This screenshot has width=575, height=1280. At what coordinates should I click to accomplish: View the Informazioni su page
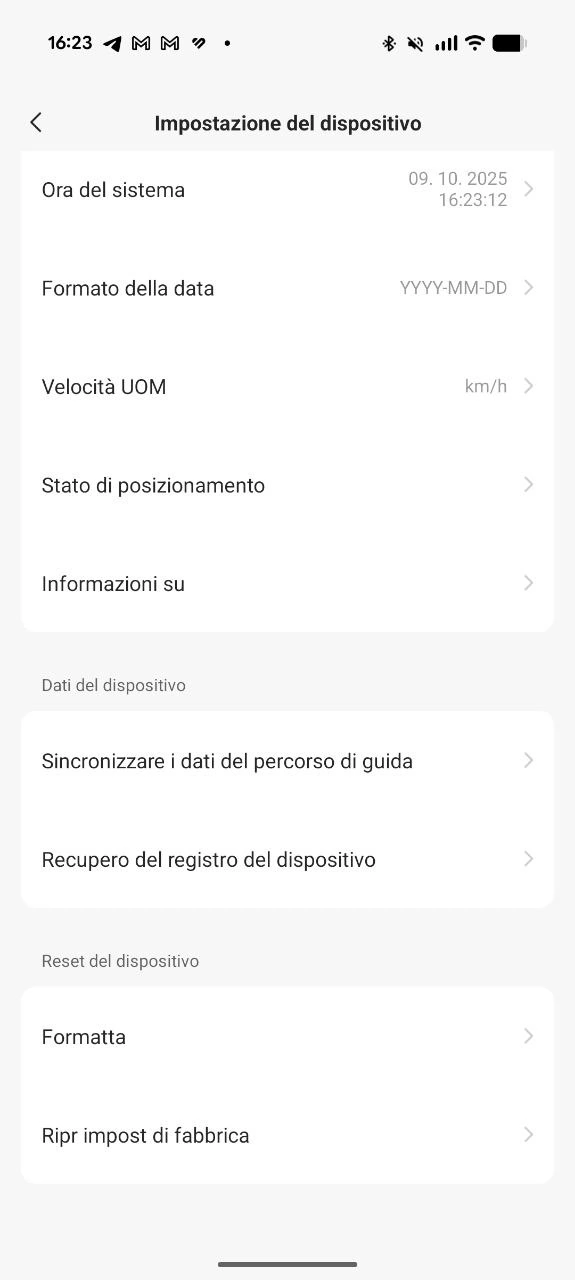coord(287,583)
